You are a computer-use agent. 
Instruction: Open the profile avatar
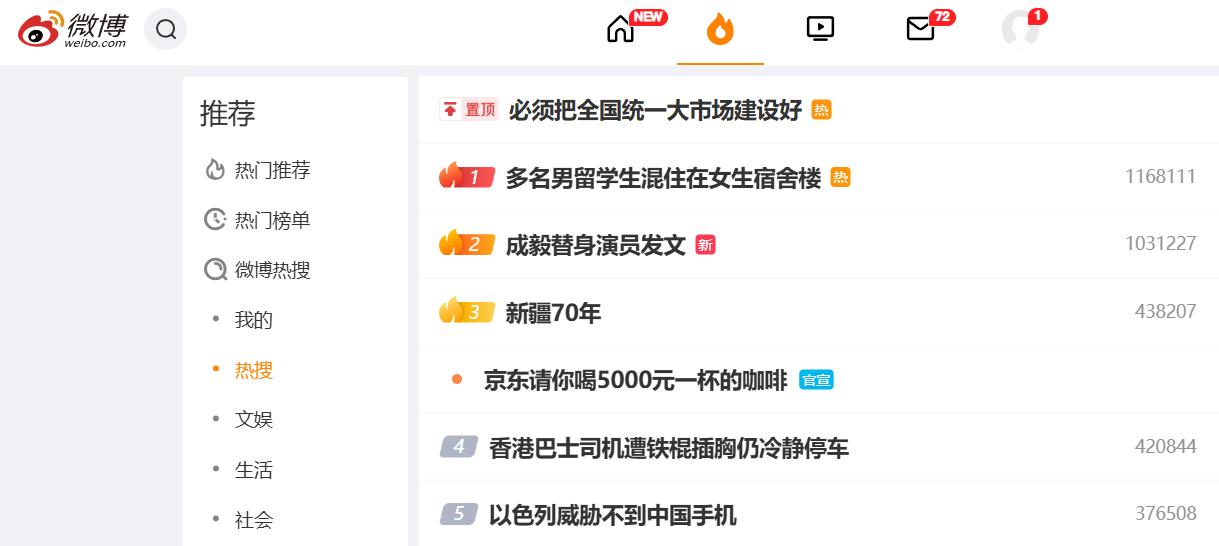(x=1020, y=29)
